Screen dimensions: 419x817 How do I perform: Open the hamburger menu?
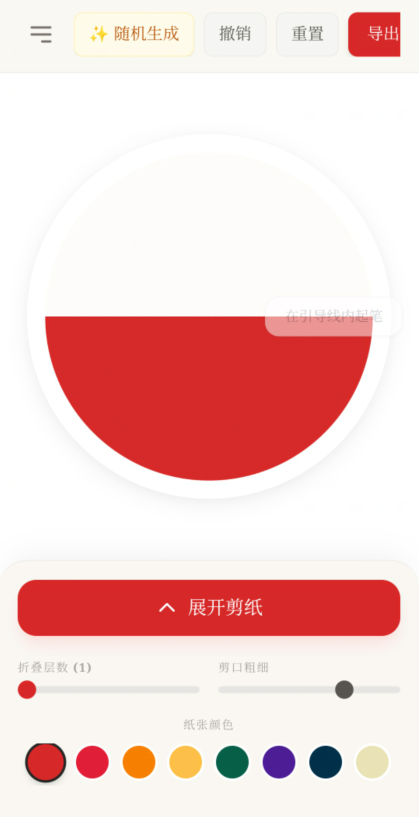(x=41, y=34)
